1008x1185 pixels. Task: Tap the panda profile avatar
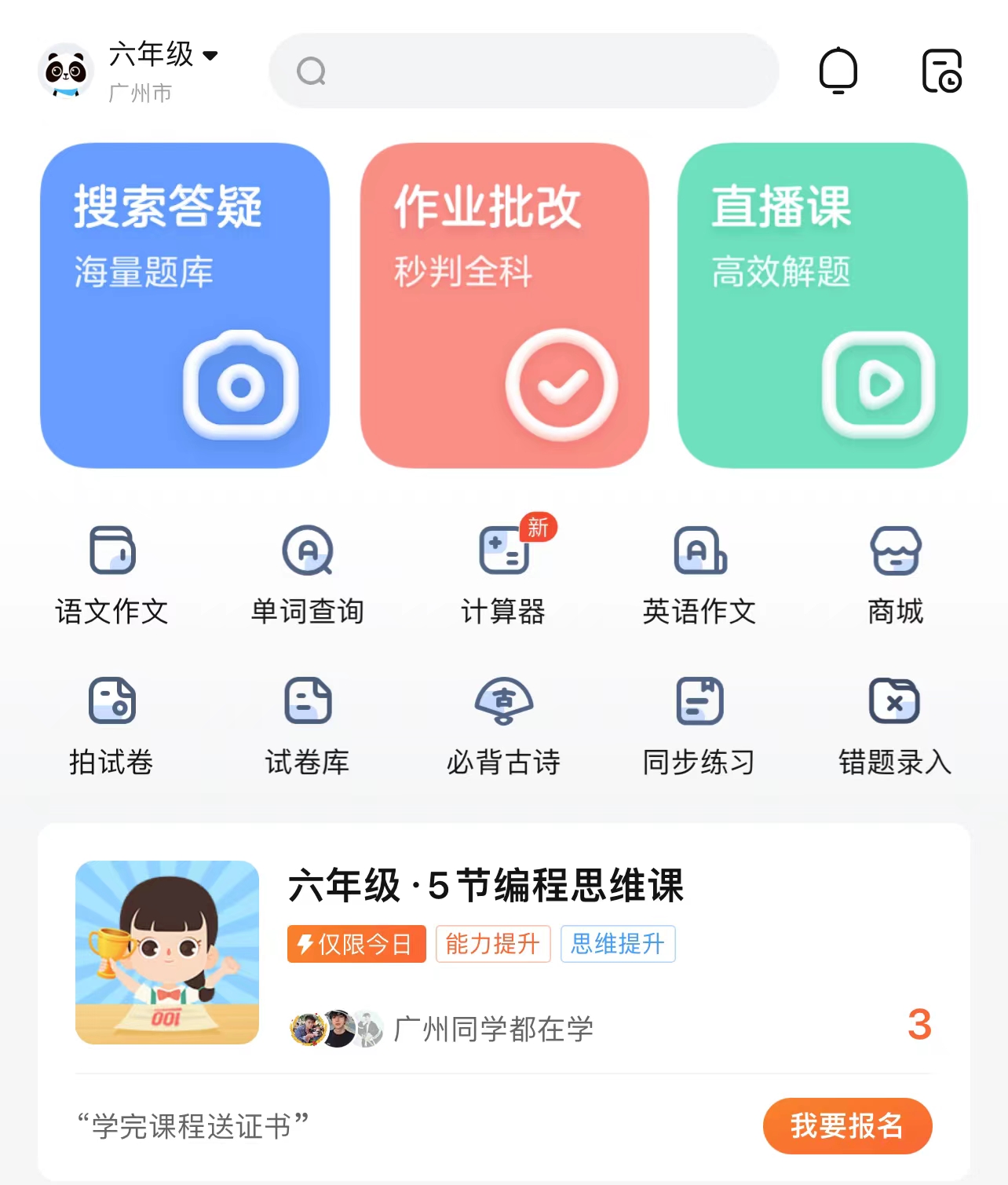click(x=66, y=71)
